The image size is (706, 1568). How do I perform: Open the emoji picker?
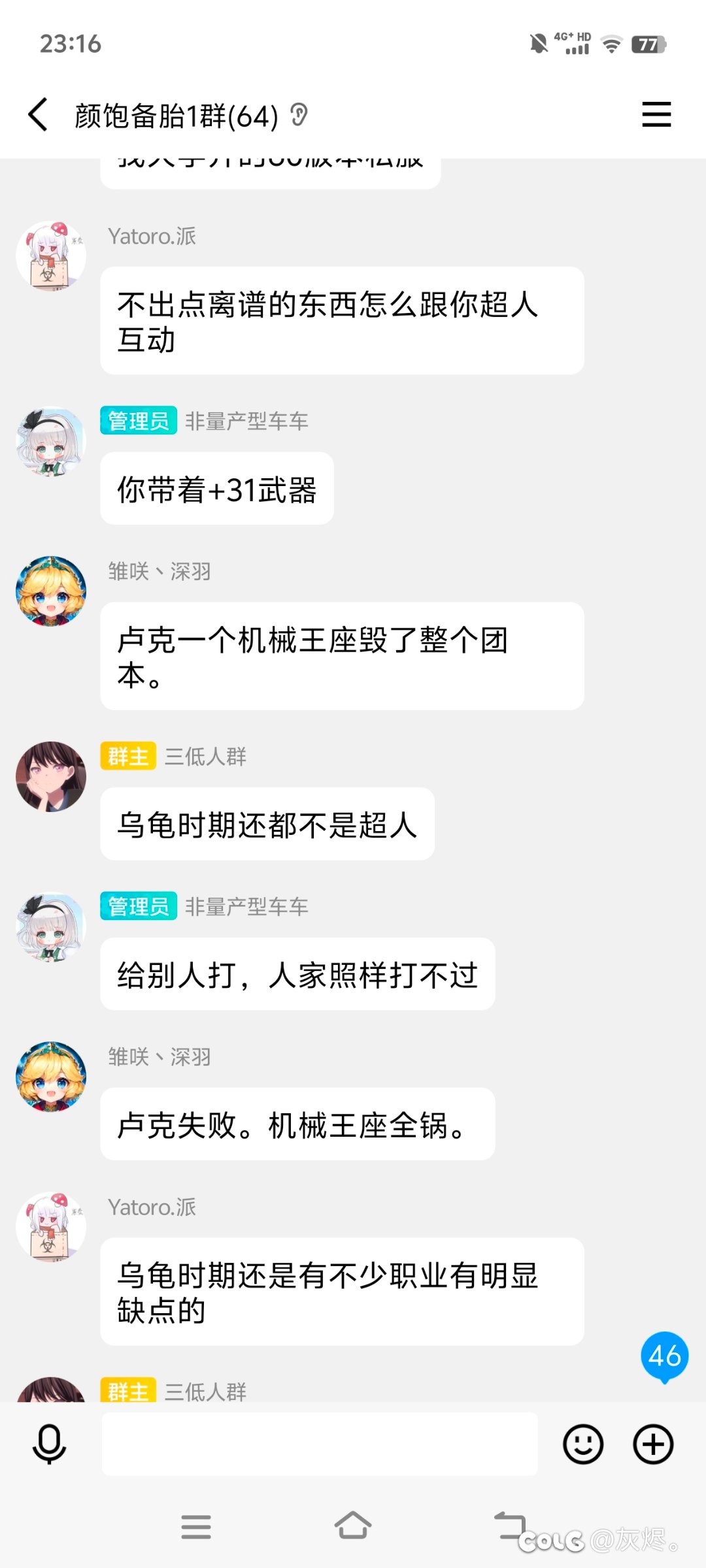pos(583,1444)
